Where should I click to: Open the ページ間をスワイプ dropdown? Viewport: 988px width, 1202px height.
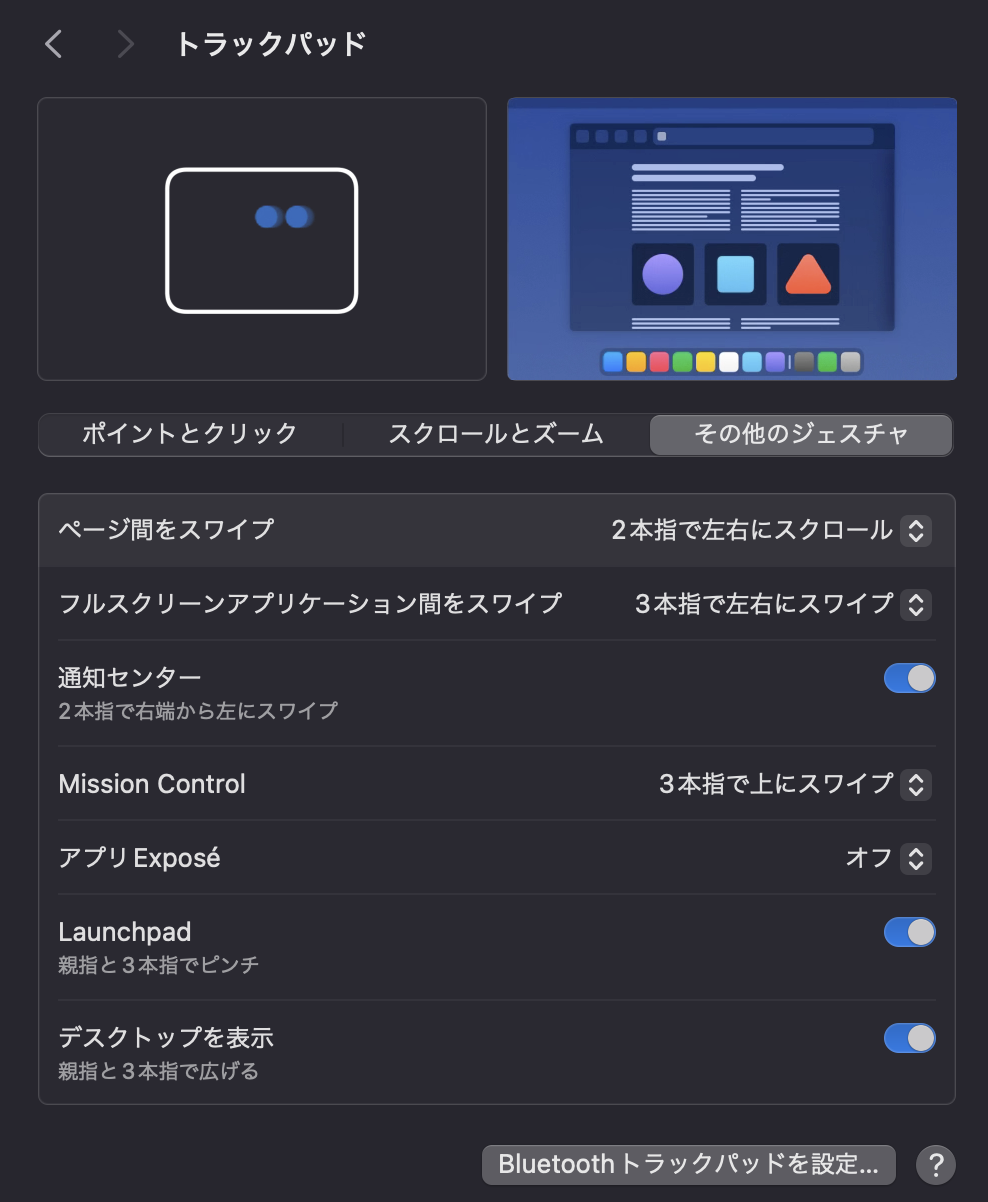[x=914, y=531]
